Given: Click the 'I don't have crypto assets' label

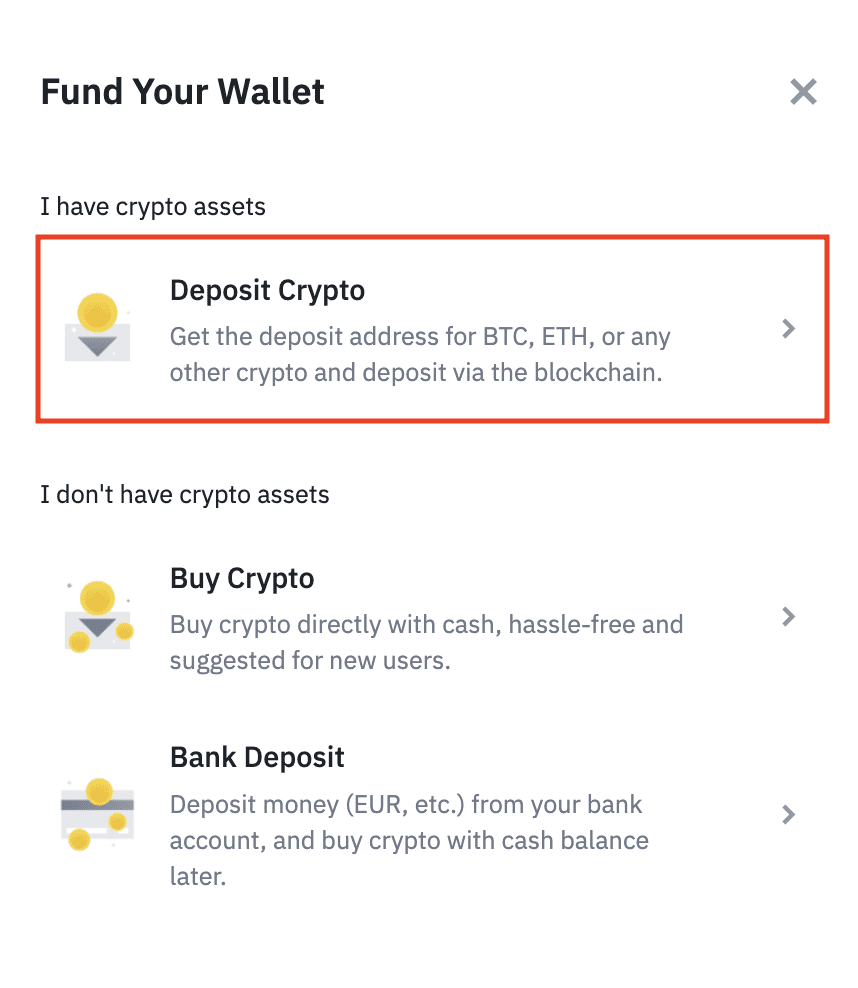Looking at the screenshot, I should pos(184,494).
